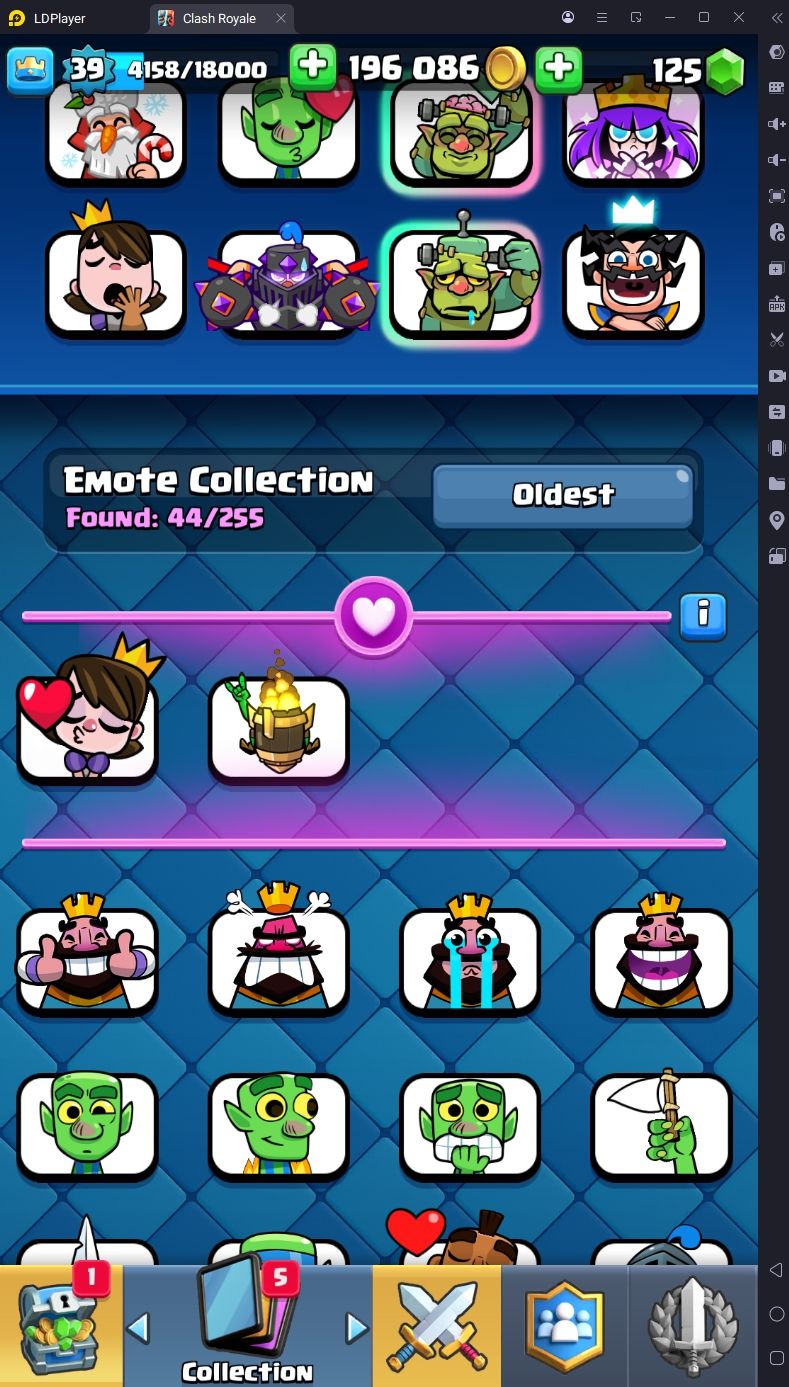Go to the events sword shield tab
The height and width of the screenshot is (1387, 789).
[692, 1325]
